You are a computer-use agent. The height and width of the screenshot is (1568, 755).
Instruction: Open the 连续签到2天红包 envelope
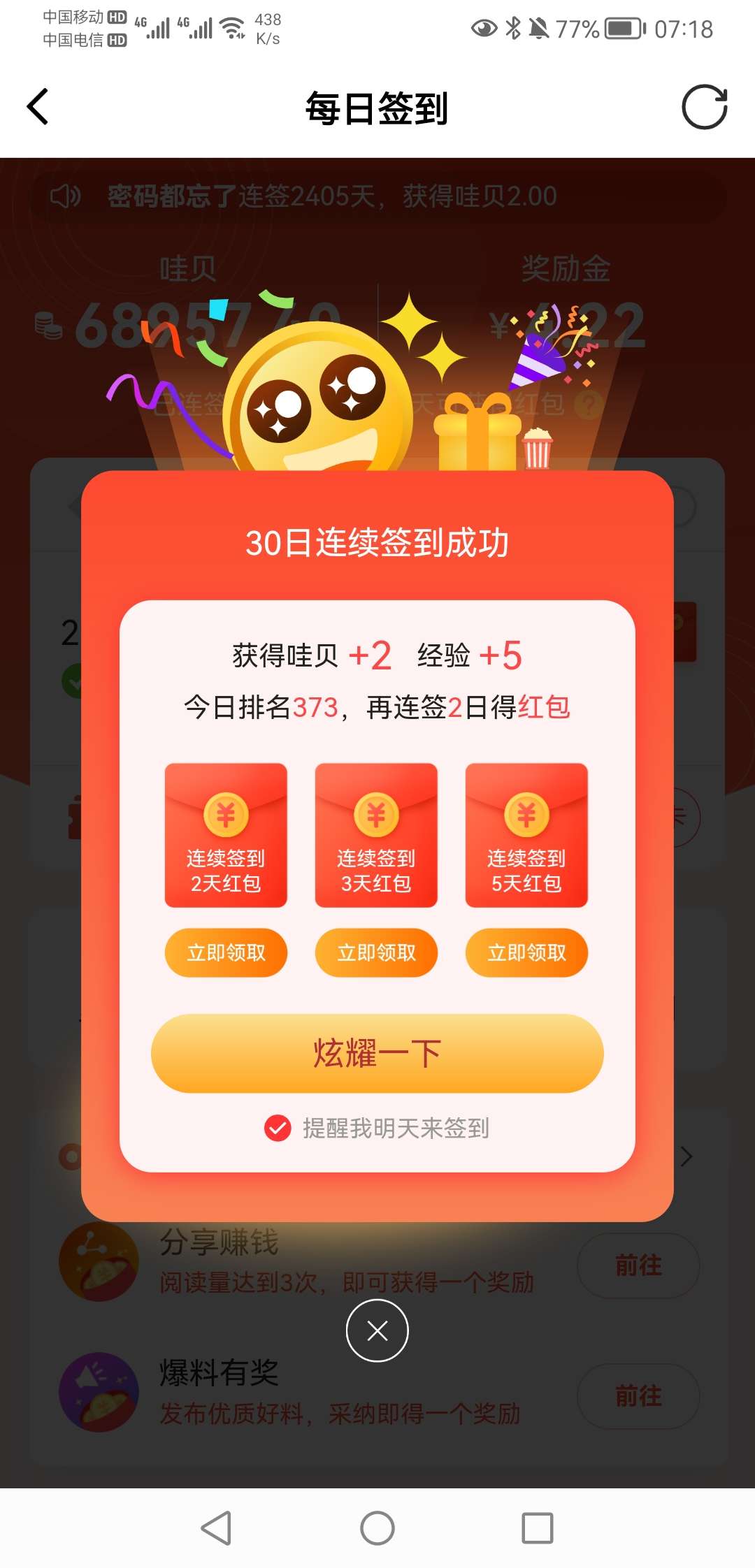click(226, 835)
